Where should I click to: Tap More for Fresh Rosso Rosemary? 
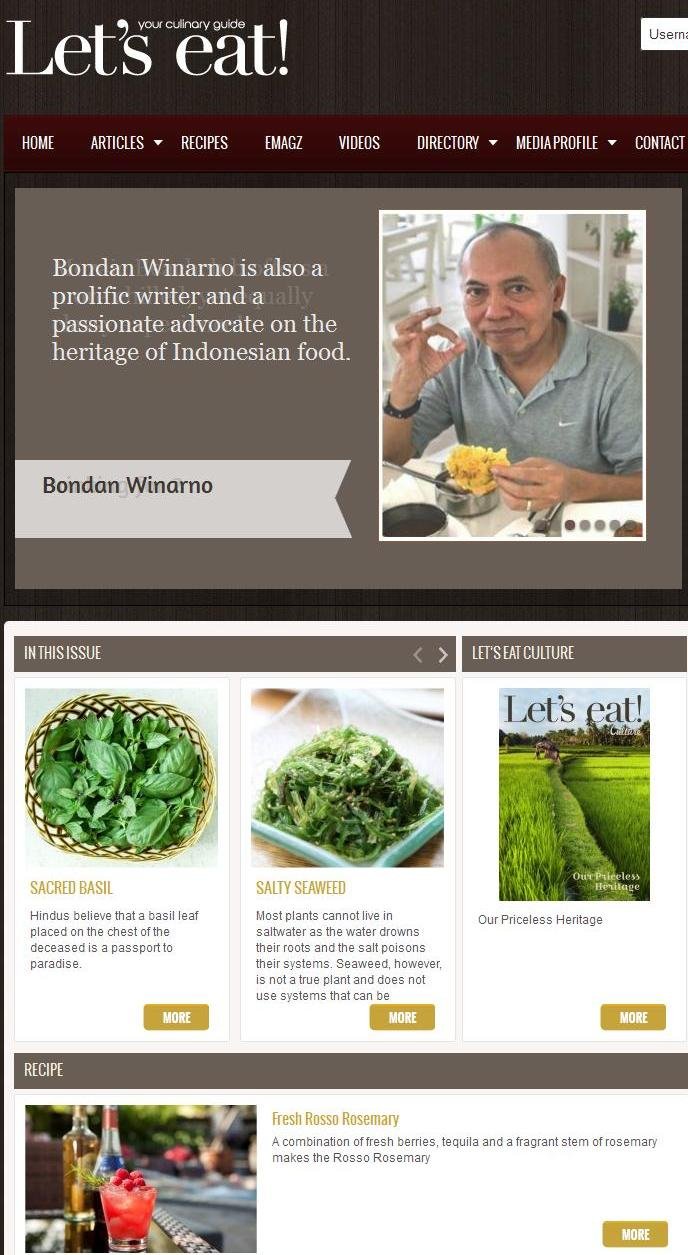click(635, 1234)
